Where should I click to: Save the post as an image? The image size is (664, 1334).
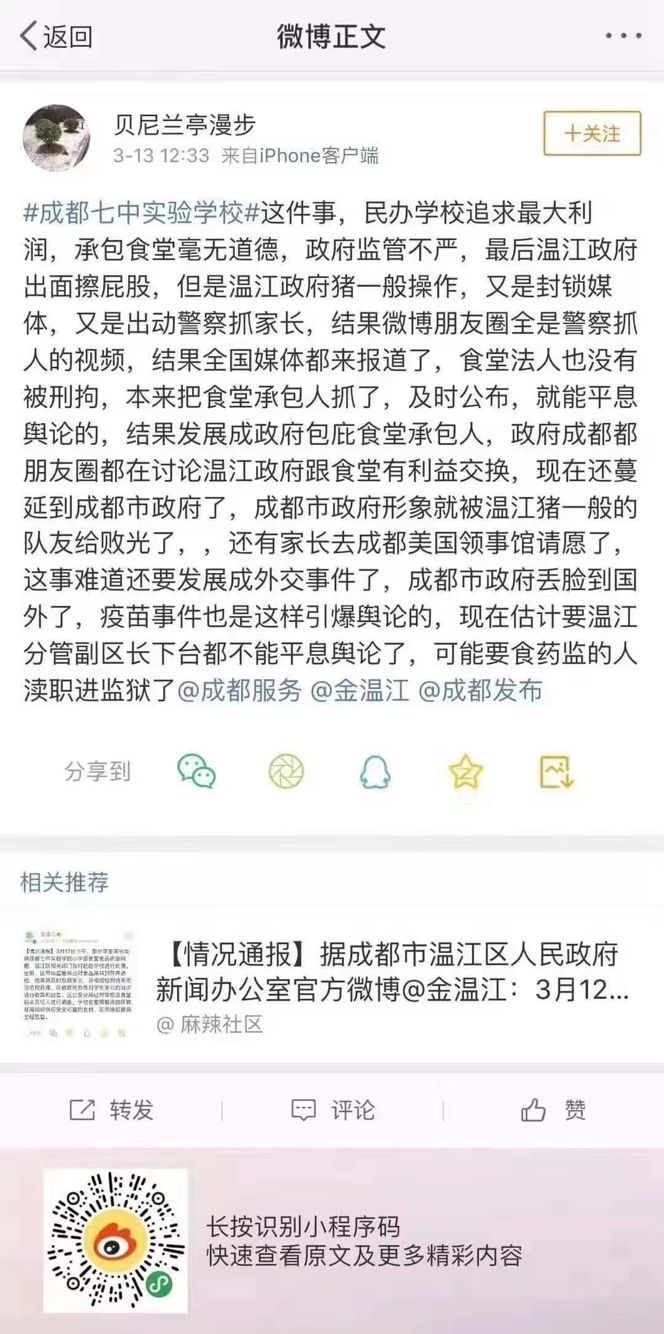click(x=555, y=772)
